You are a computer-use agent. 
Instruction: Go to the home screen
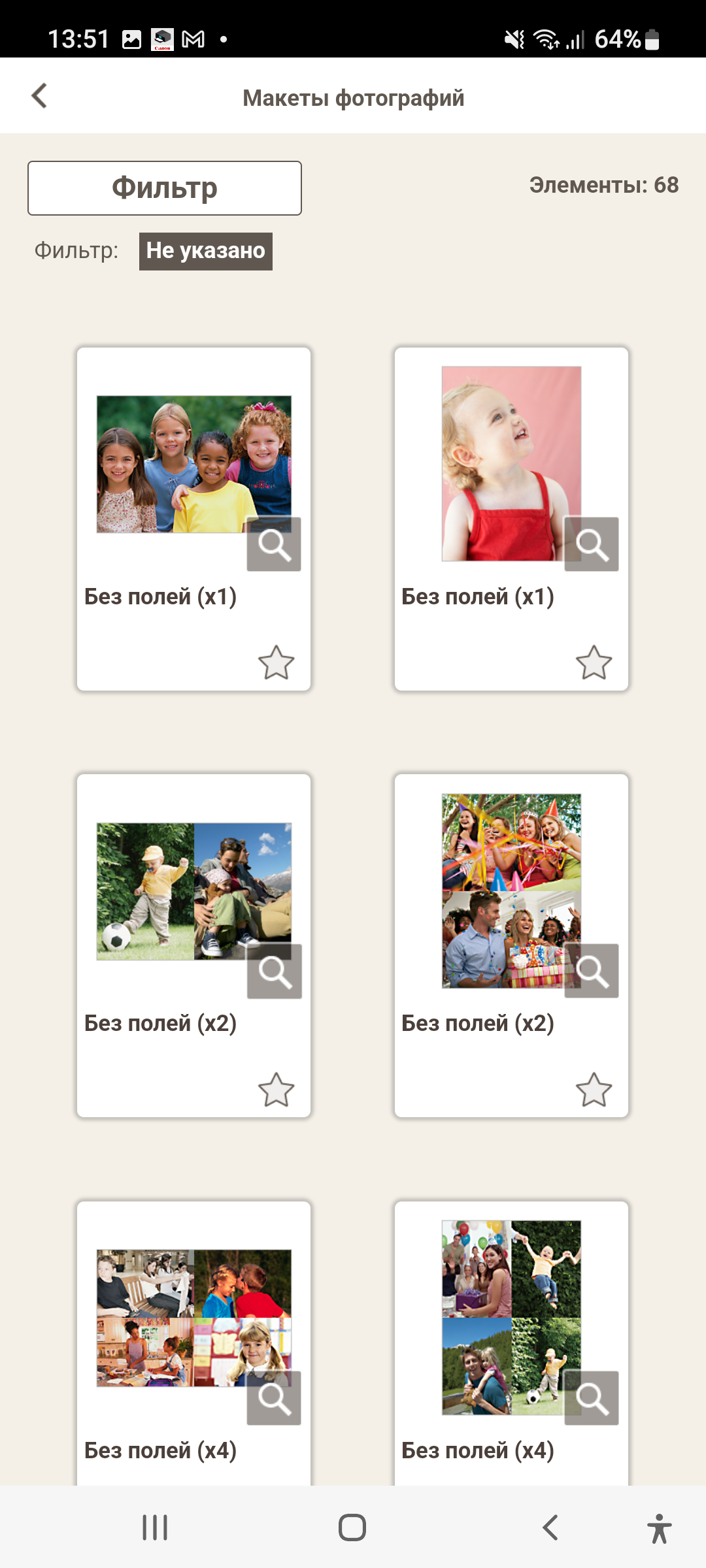tap(352, 1527)
